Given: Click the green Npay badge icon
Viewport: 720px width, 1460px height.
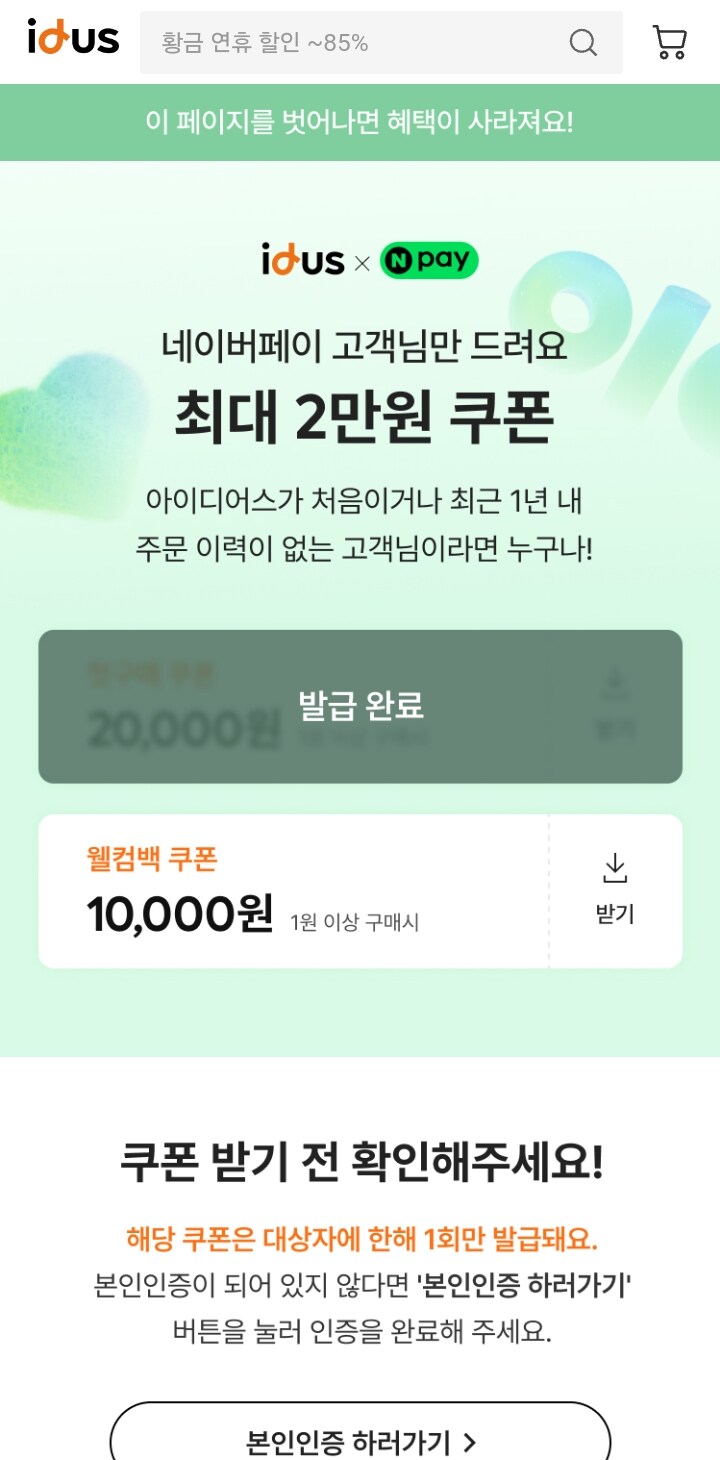Looking at the screenshot, I should [430, 259].
